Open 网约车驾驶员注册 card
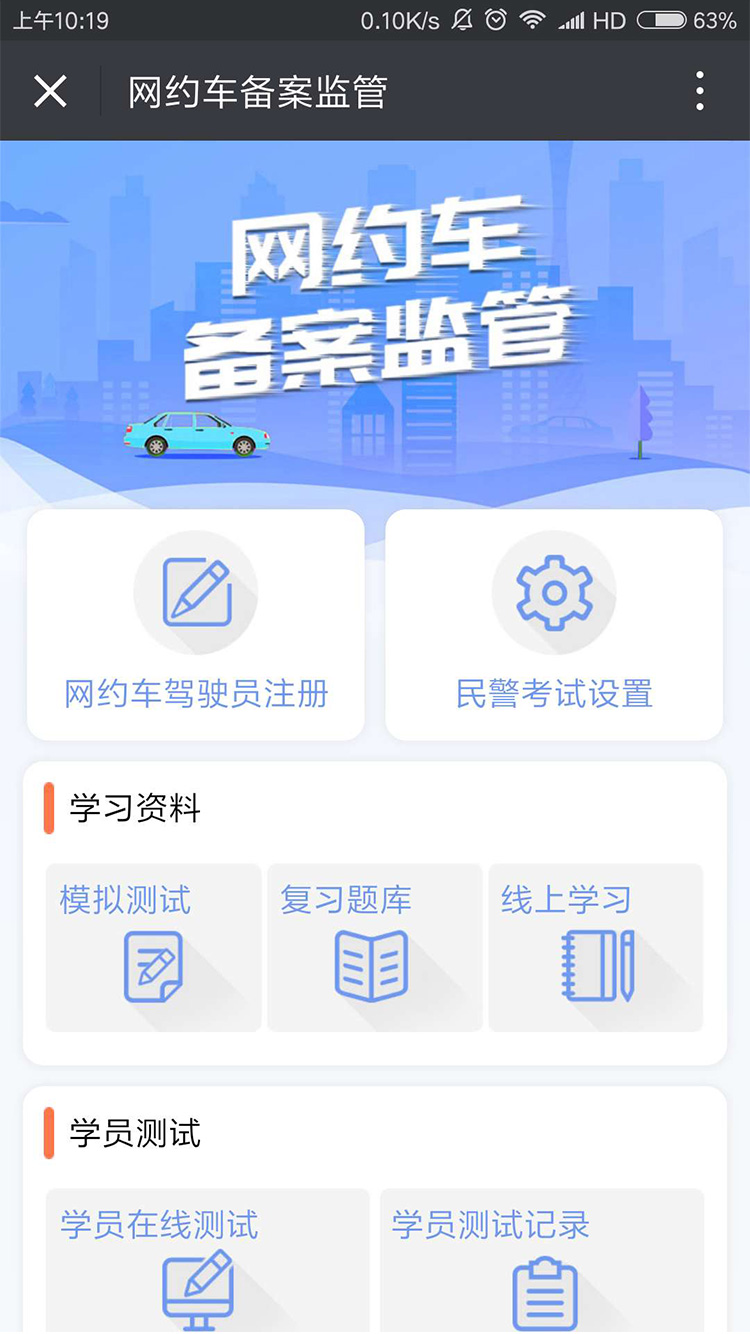 coord(196,625)
